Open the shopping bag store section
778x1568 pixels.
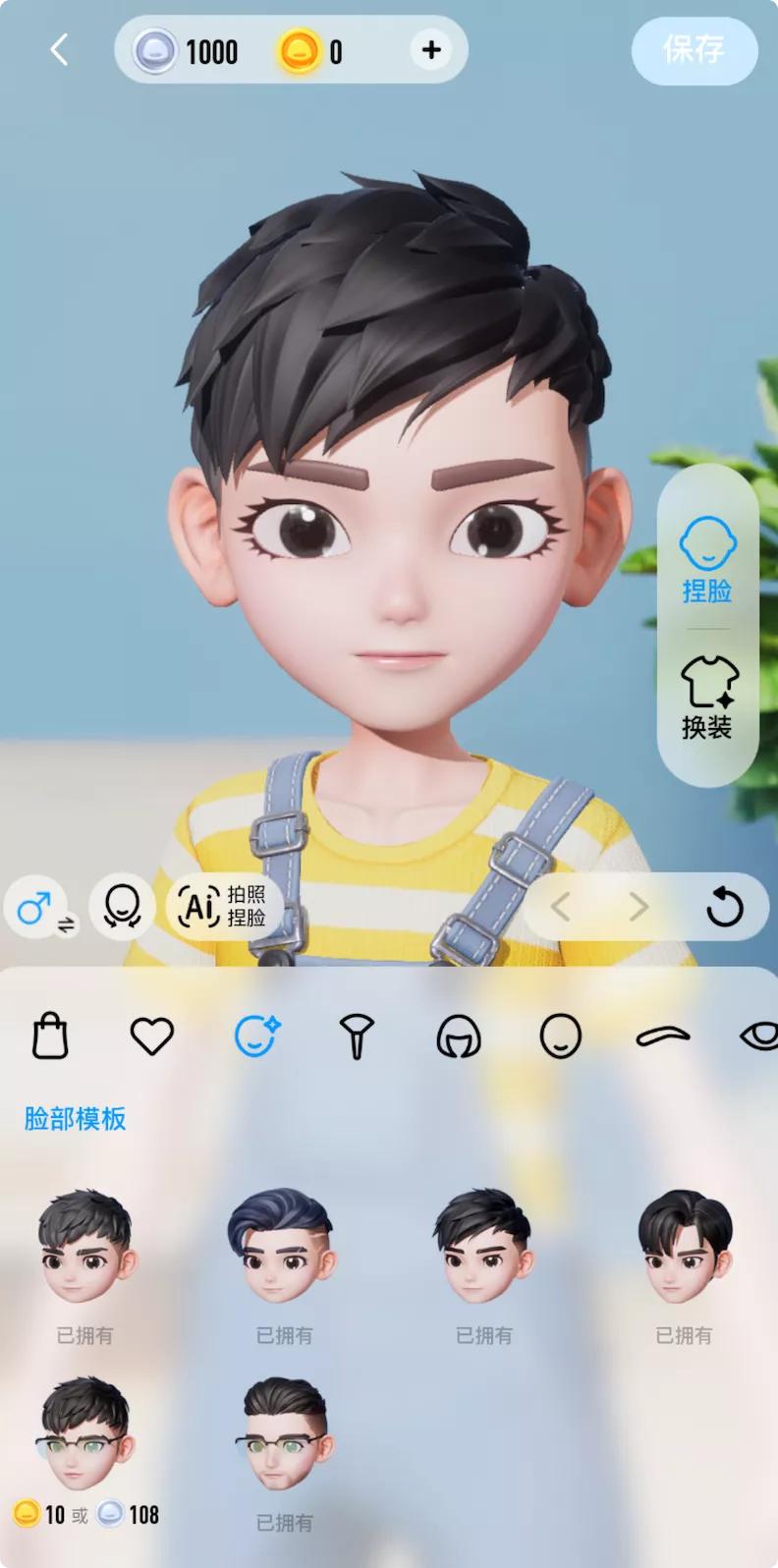51,1035
